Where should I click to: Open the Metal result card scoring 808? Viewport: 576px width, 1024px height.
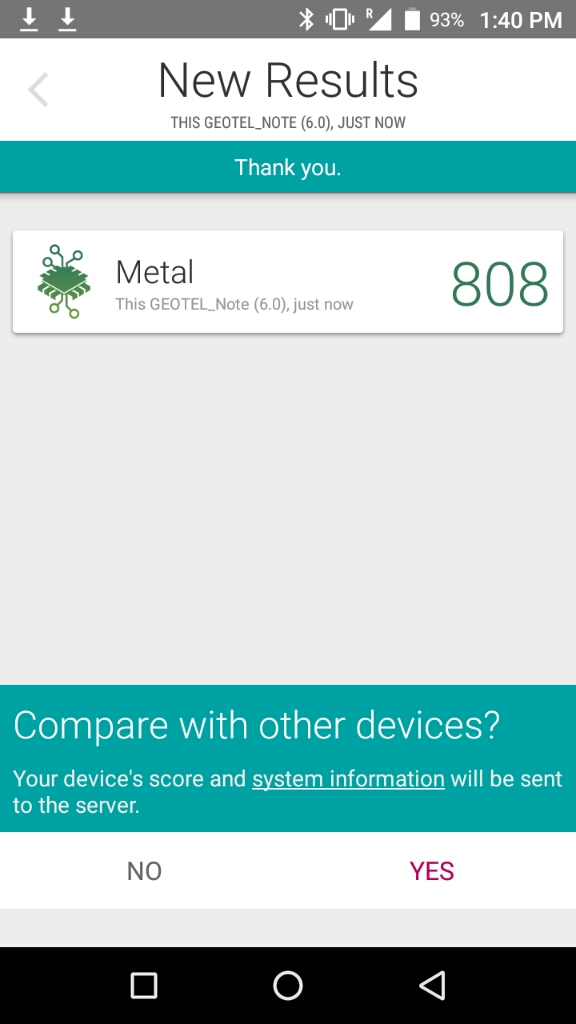(x=287, y=282)
